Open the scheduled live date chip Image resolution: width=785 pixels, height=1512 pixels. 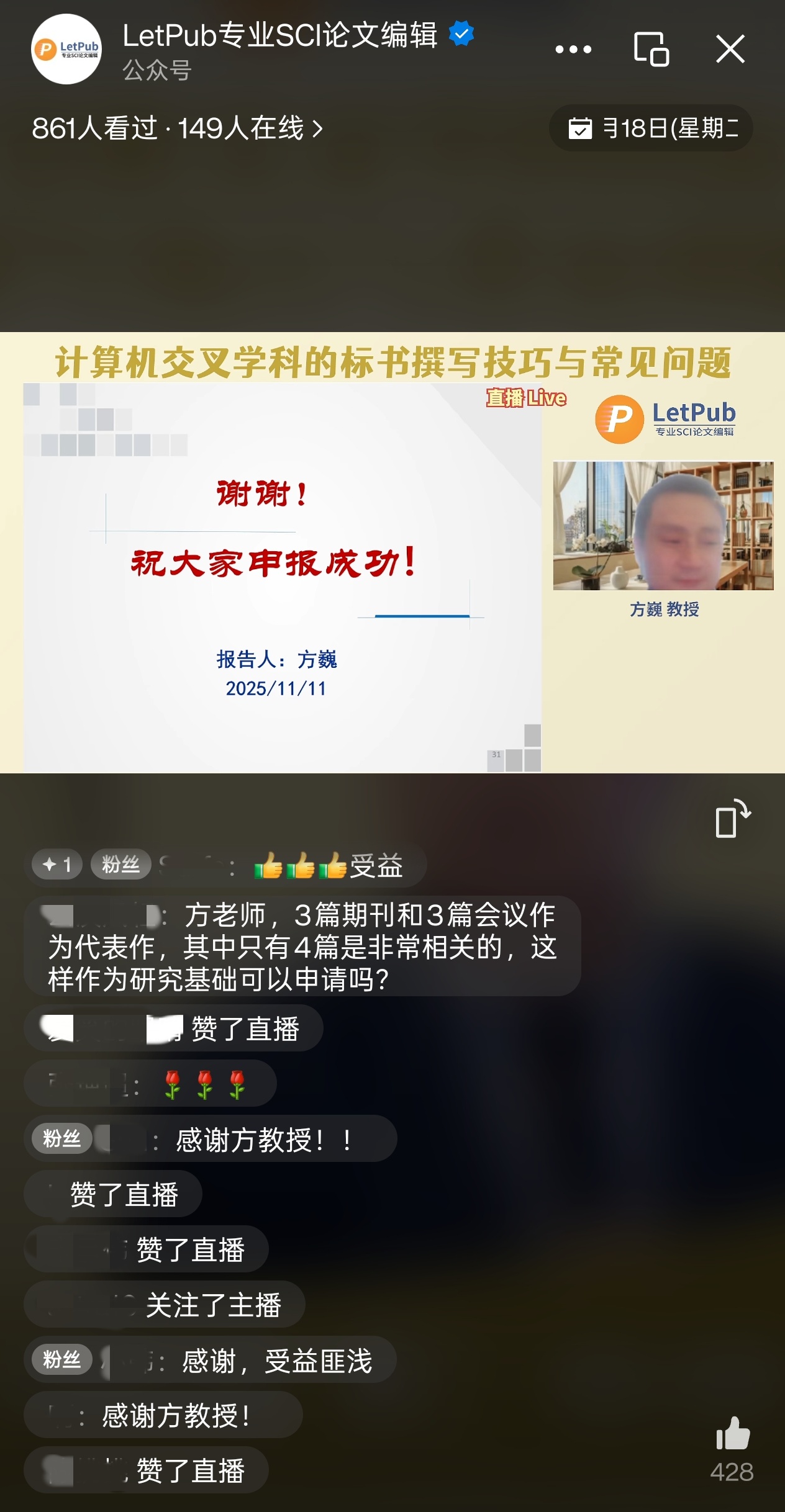click(651, 128)
